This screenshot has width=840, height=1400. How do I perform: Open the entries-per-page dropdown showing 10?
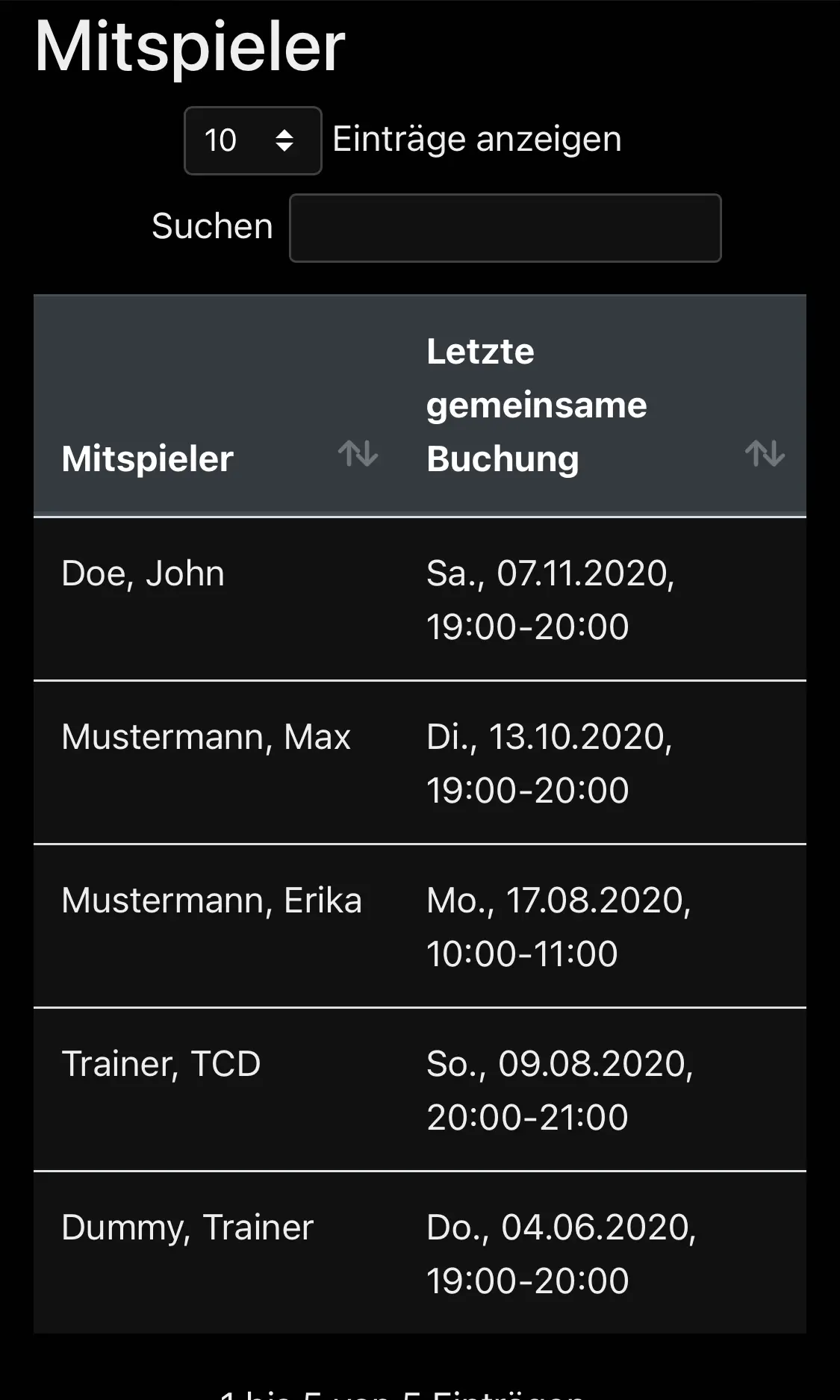click(x=252, y=140)
